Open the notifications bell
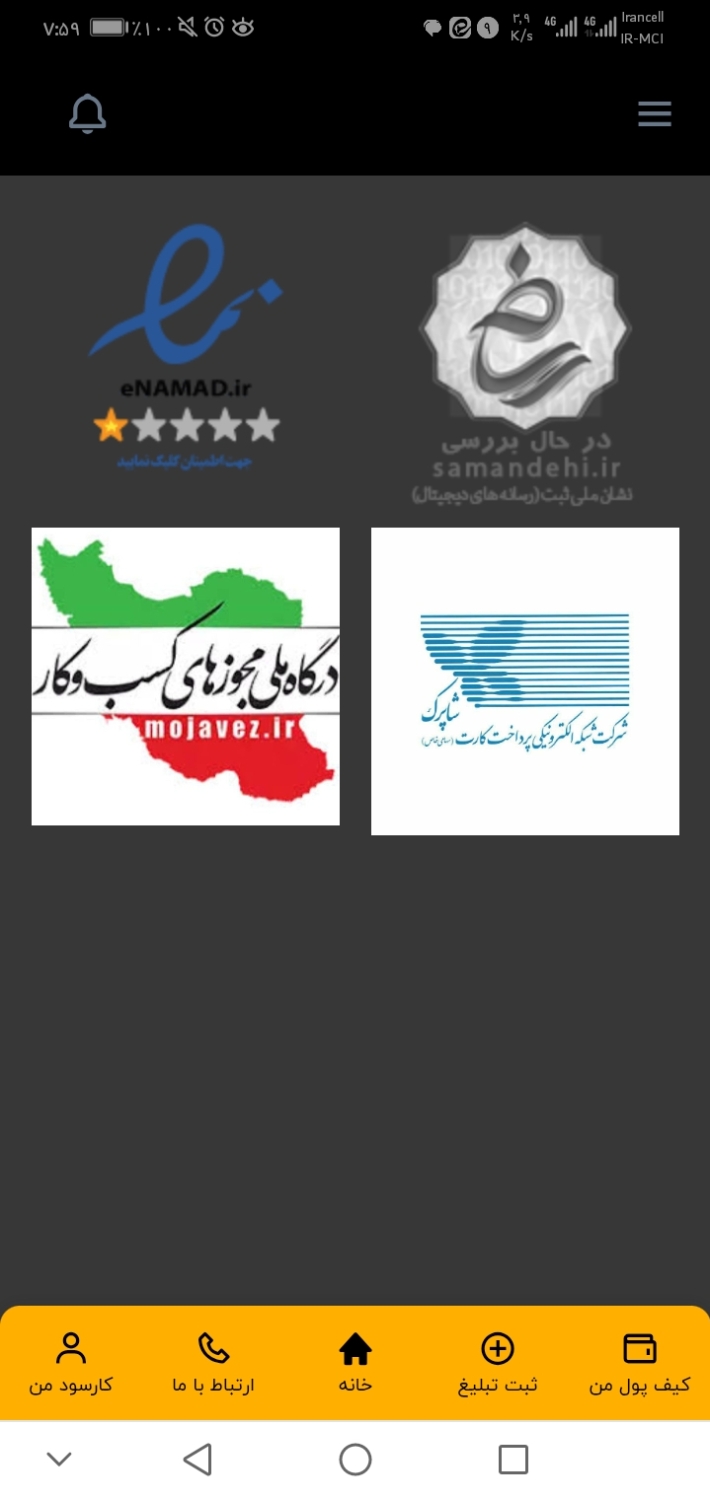 [x=87, y=114]
